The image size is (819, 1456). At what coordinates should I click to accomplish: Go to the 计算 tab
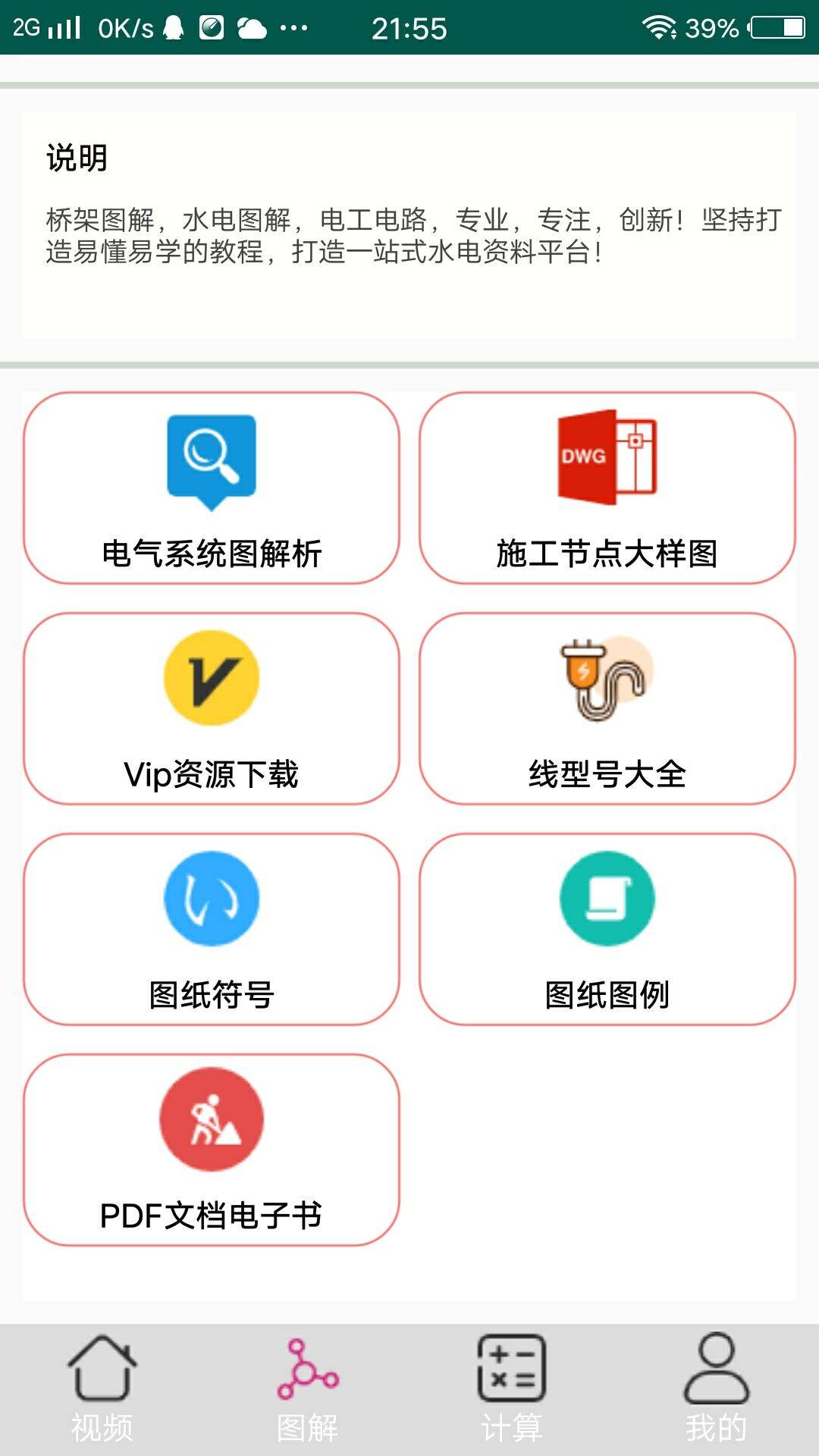(512, 1389)
